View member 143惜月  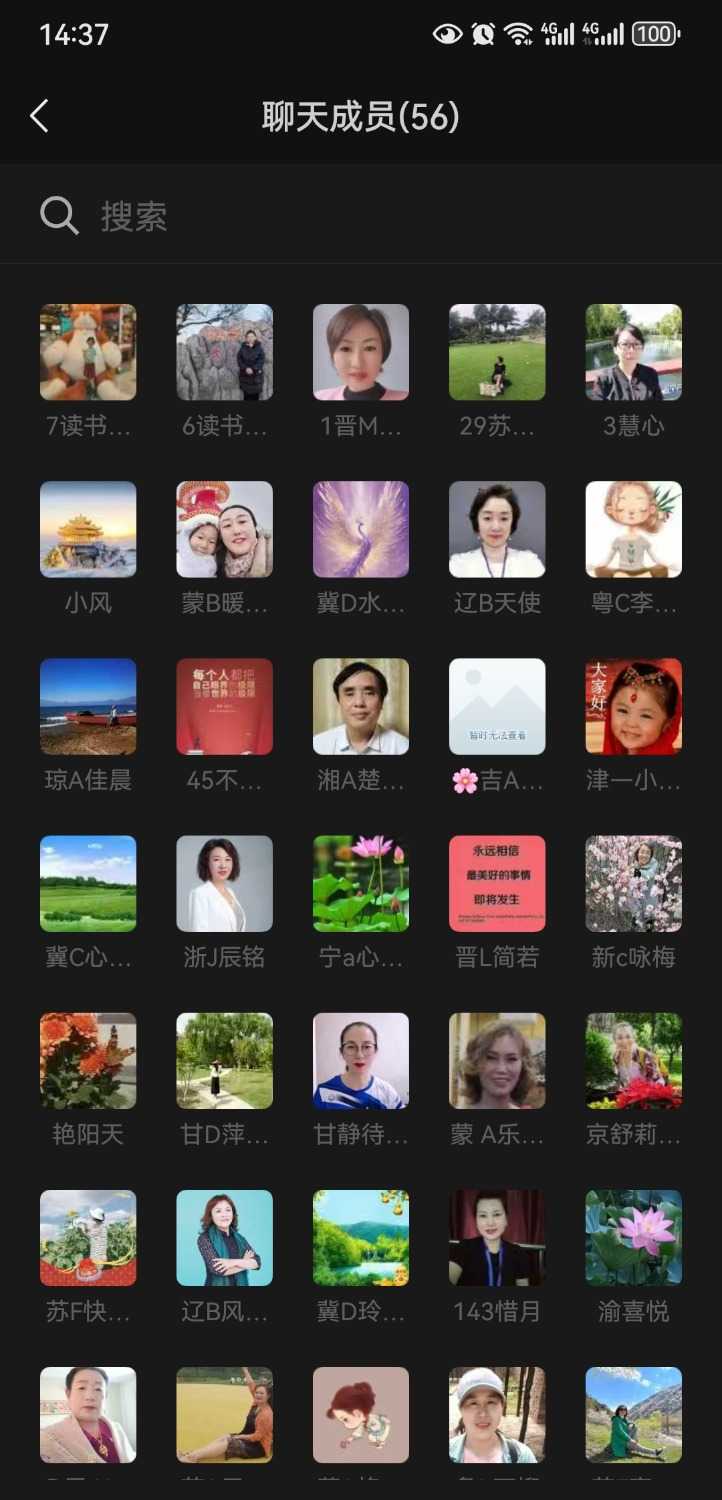click(497, 1238)
